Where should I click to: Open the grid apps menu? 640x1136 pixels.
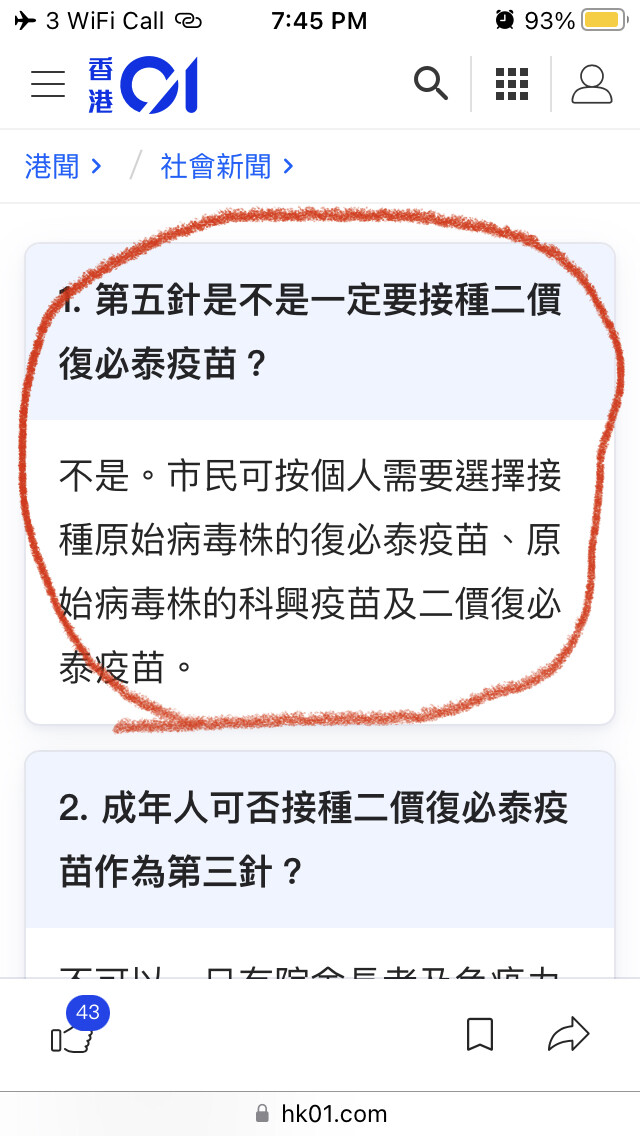(512, 84)
